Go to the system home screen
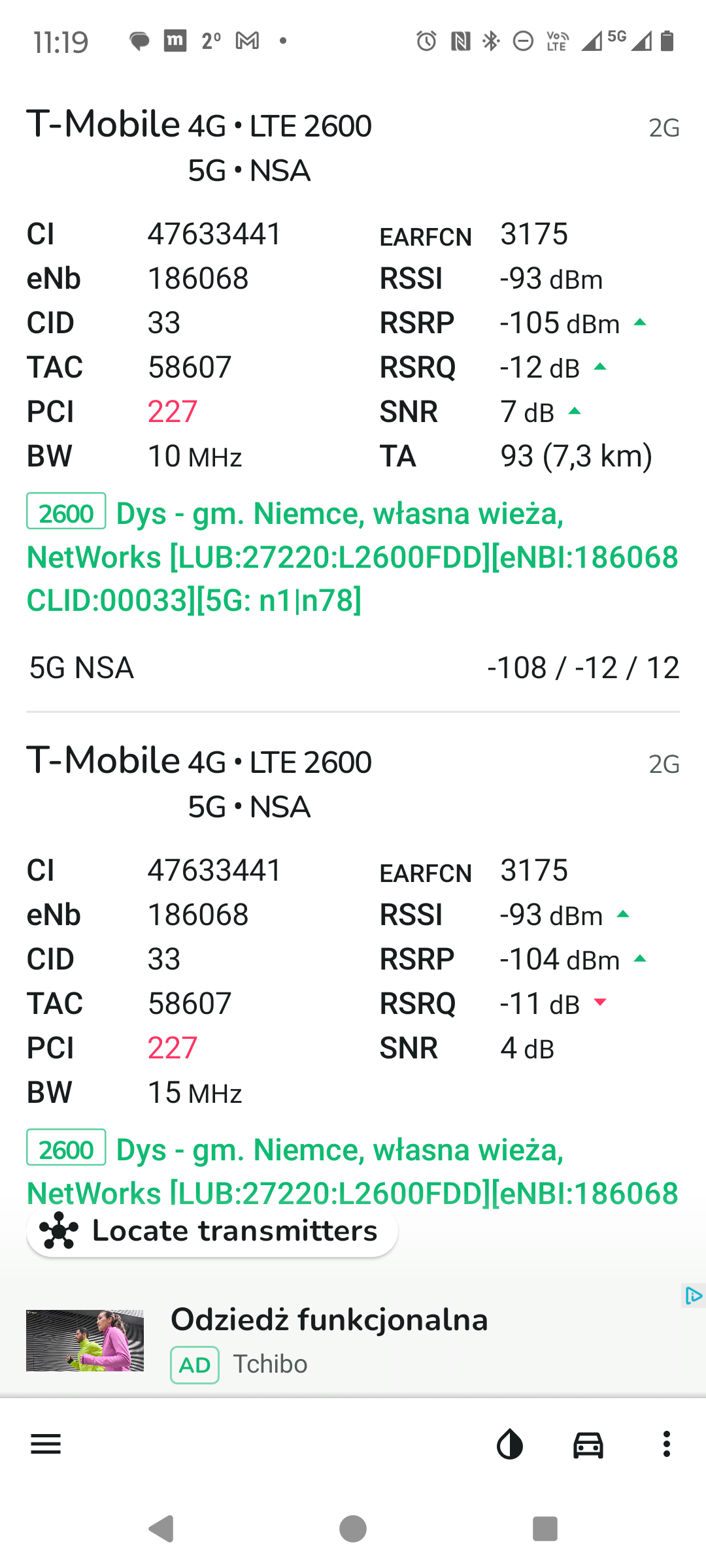This screenshot has width=706, height=1568. (353, 1529)
